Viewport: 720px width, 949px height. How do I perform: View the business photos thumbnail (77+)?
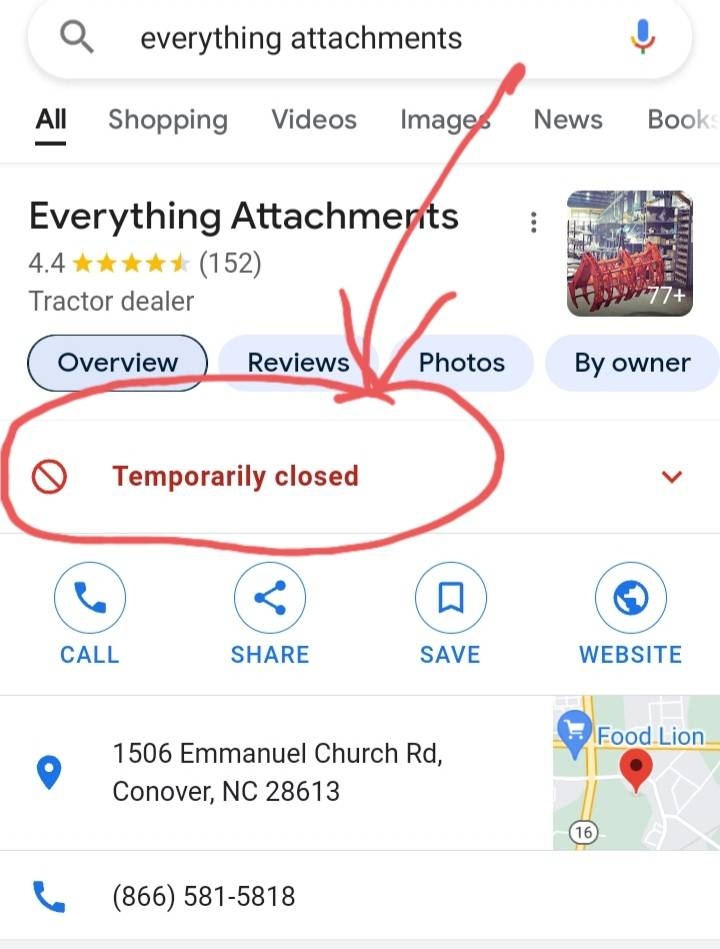point(629,253)
